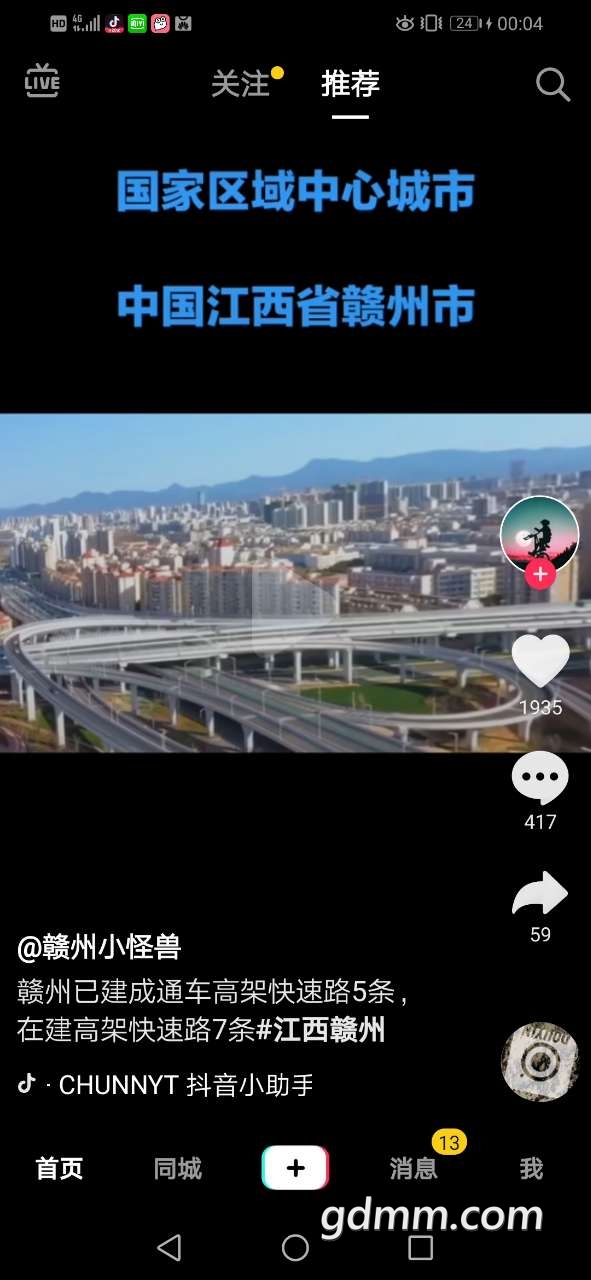The width and height of the screenshot is (591, 1280).
Task: Switch to the 关注 tab
Action: pos(240,84)
